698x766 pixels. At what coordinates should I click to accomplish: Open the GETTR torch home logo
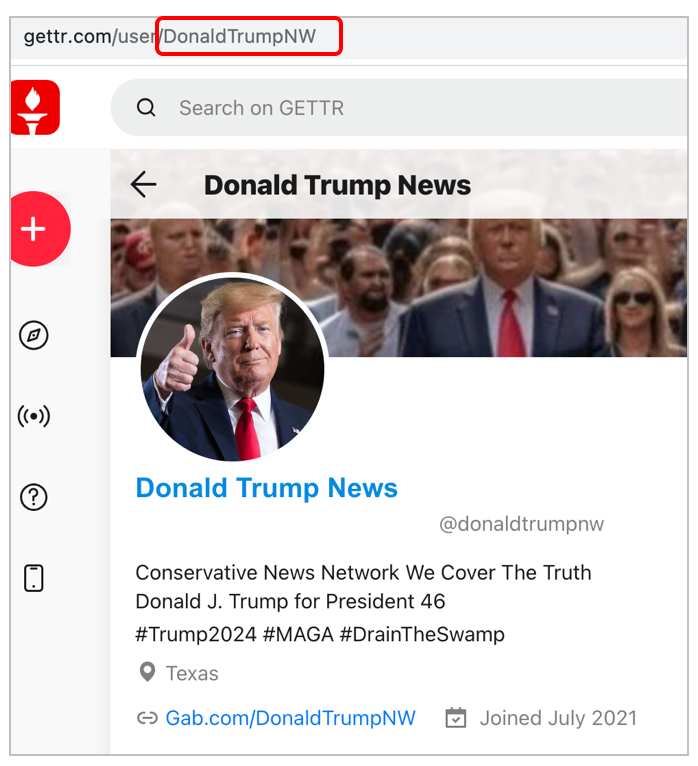click(35, 107)
